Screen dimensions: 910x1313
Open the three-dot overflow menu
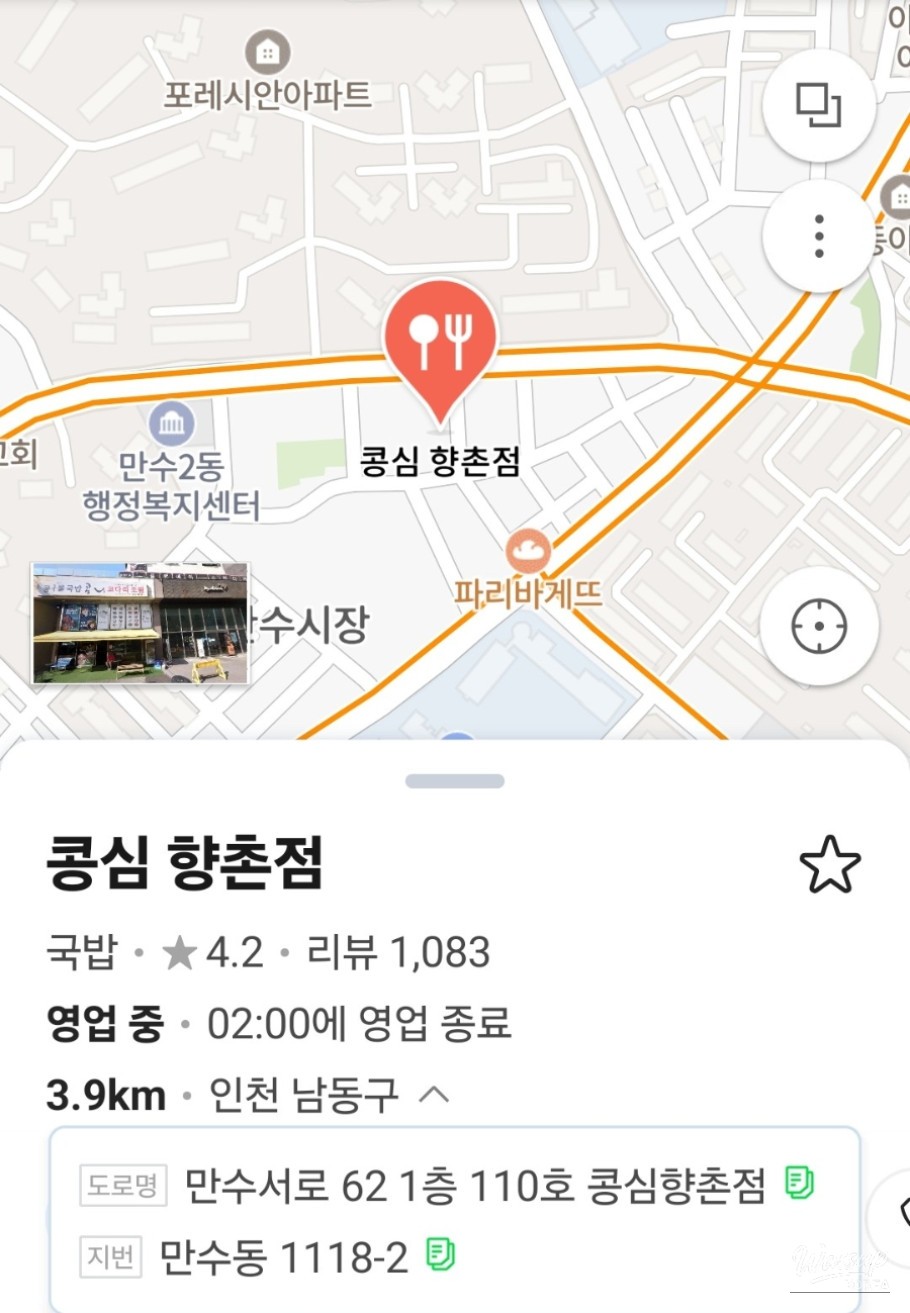click(x=819, y=236)
